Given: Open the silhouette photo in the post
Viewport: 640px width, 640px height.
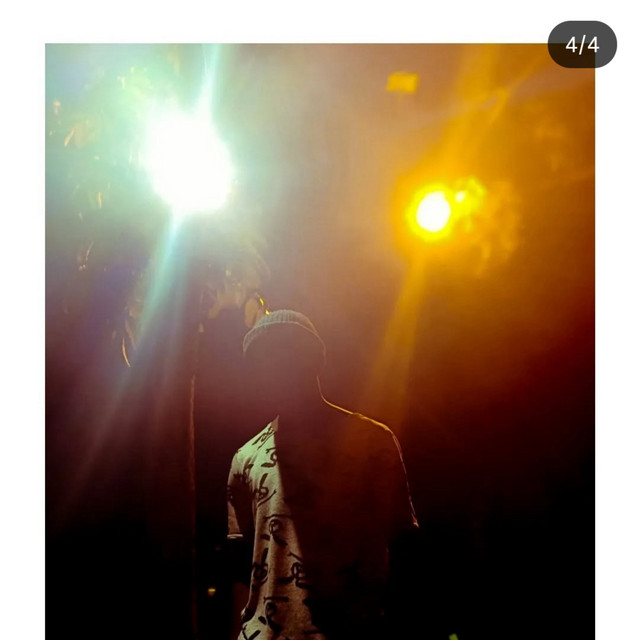Looking at the screenshot, I should pyautogui.click(x=320, y=340).
